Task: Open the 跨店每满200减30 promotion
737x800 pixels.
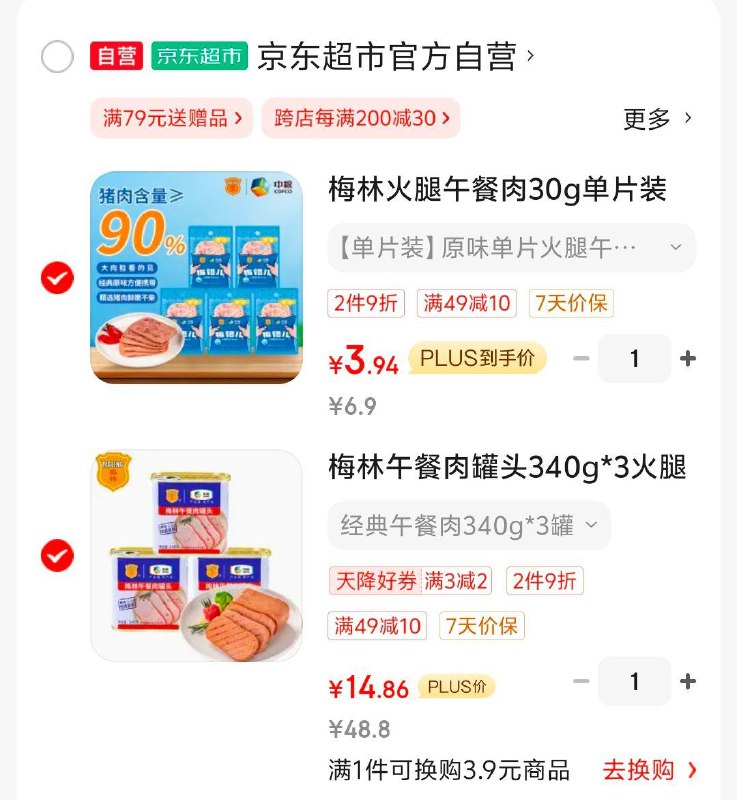Action: pyautogui.click(x=361, y=118)
